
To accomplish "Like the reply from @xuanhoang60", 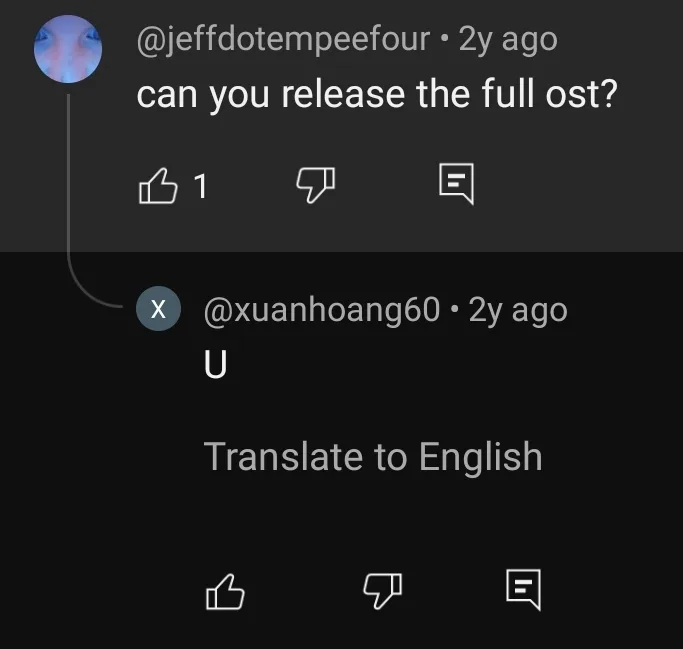I will pyautogui.click(x=225, y=592).
